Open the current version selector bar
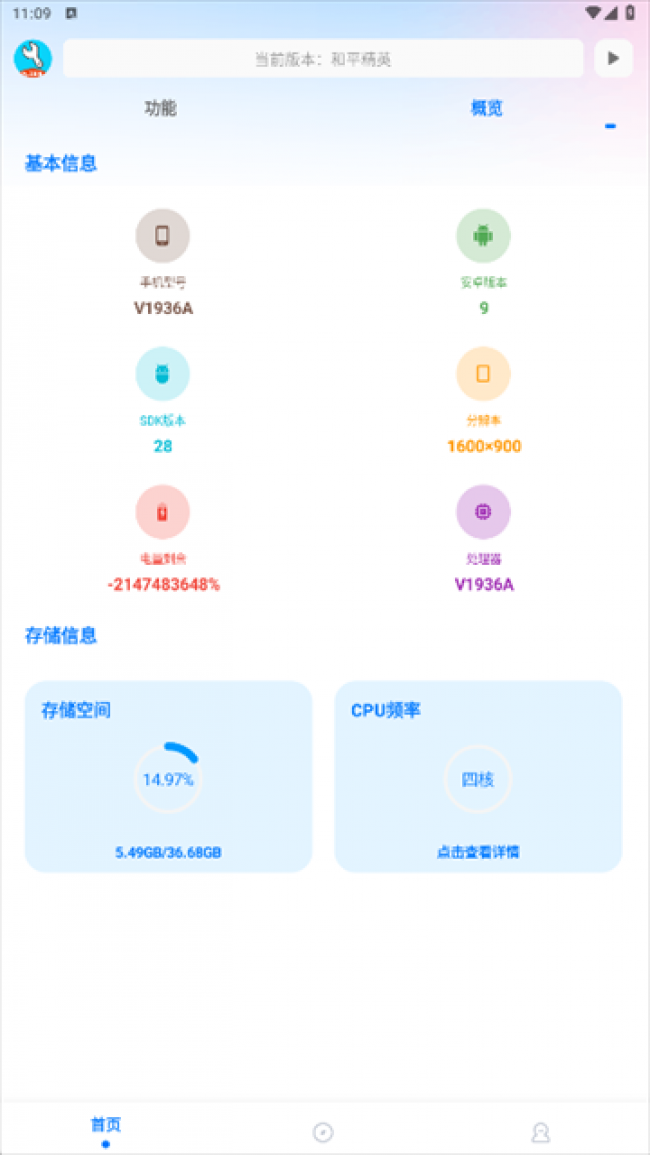The image size is (650, 1155). (323, 59)
